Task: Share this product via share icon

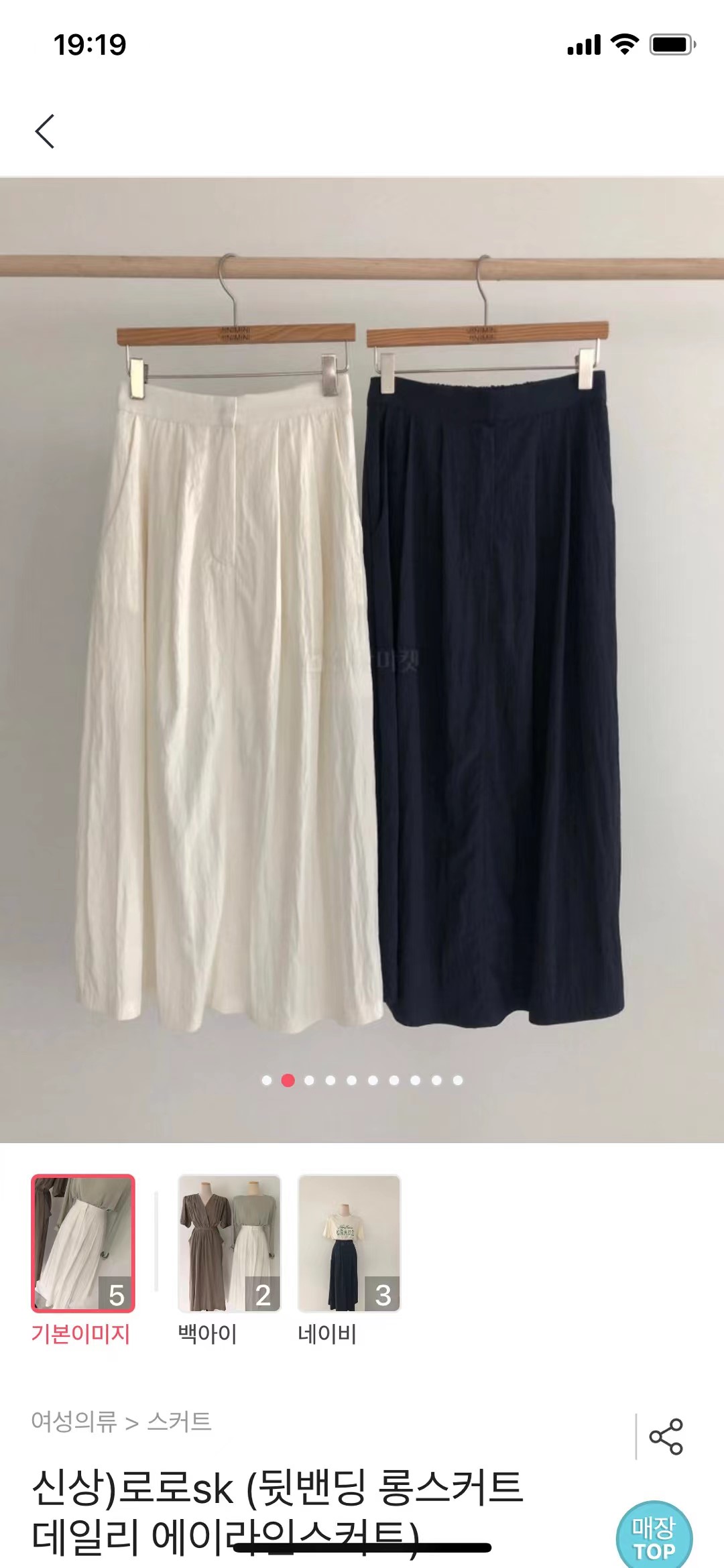Action: pos(666,1436)
